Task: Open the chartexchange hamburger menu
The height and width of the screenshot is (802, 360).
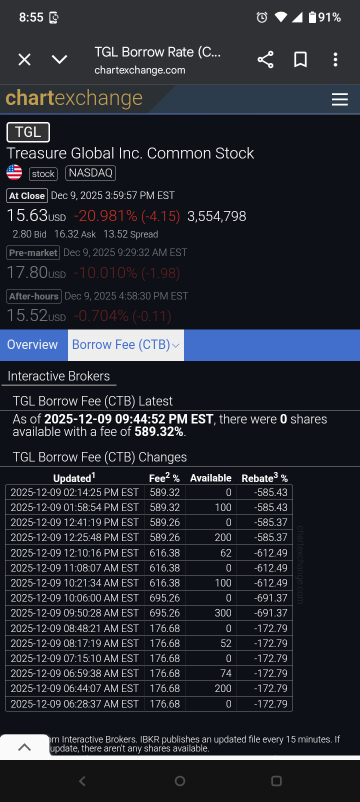Action: pos(340,100)
